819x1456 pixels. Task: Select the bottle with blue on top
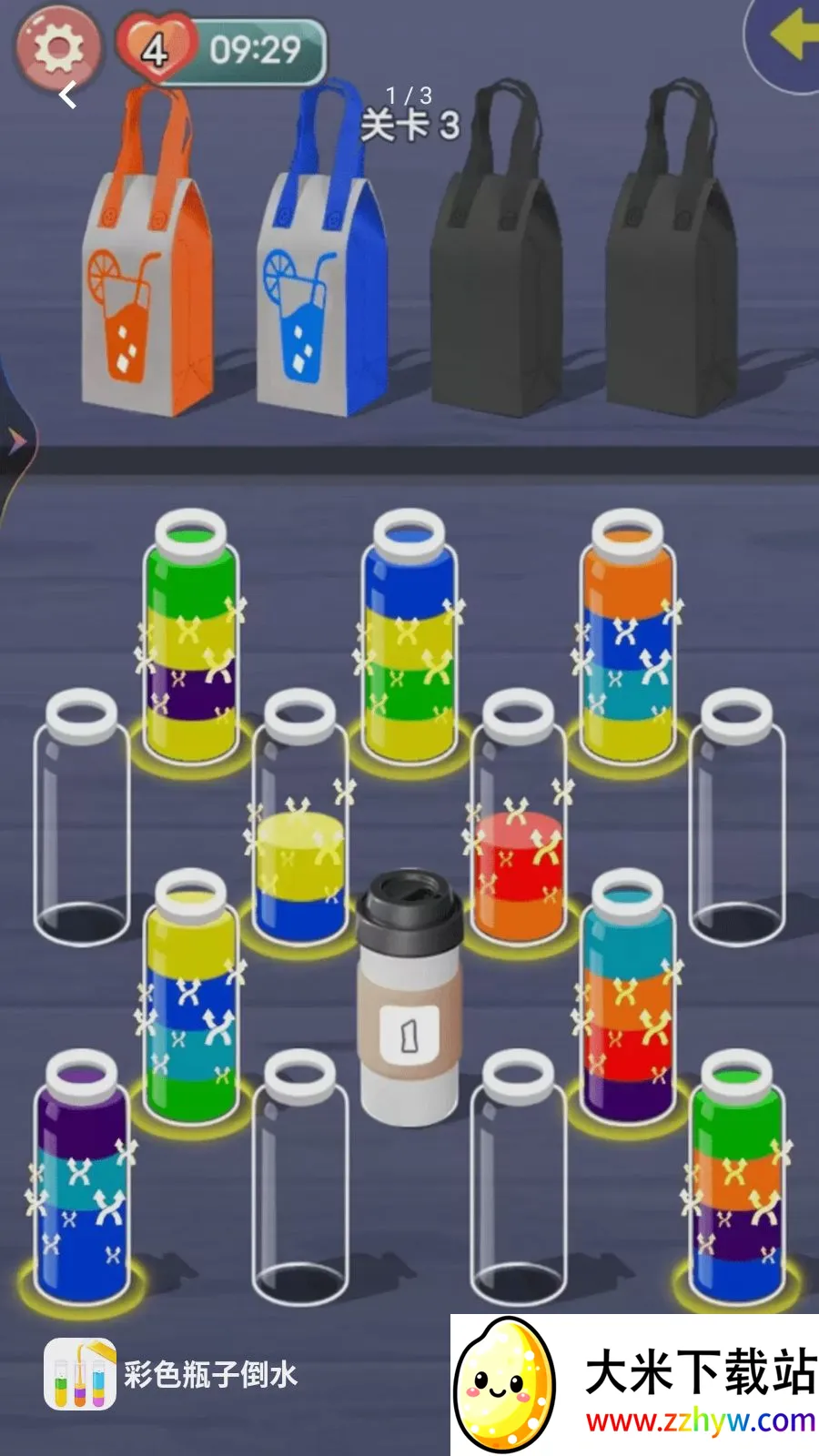coord(409,635)
